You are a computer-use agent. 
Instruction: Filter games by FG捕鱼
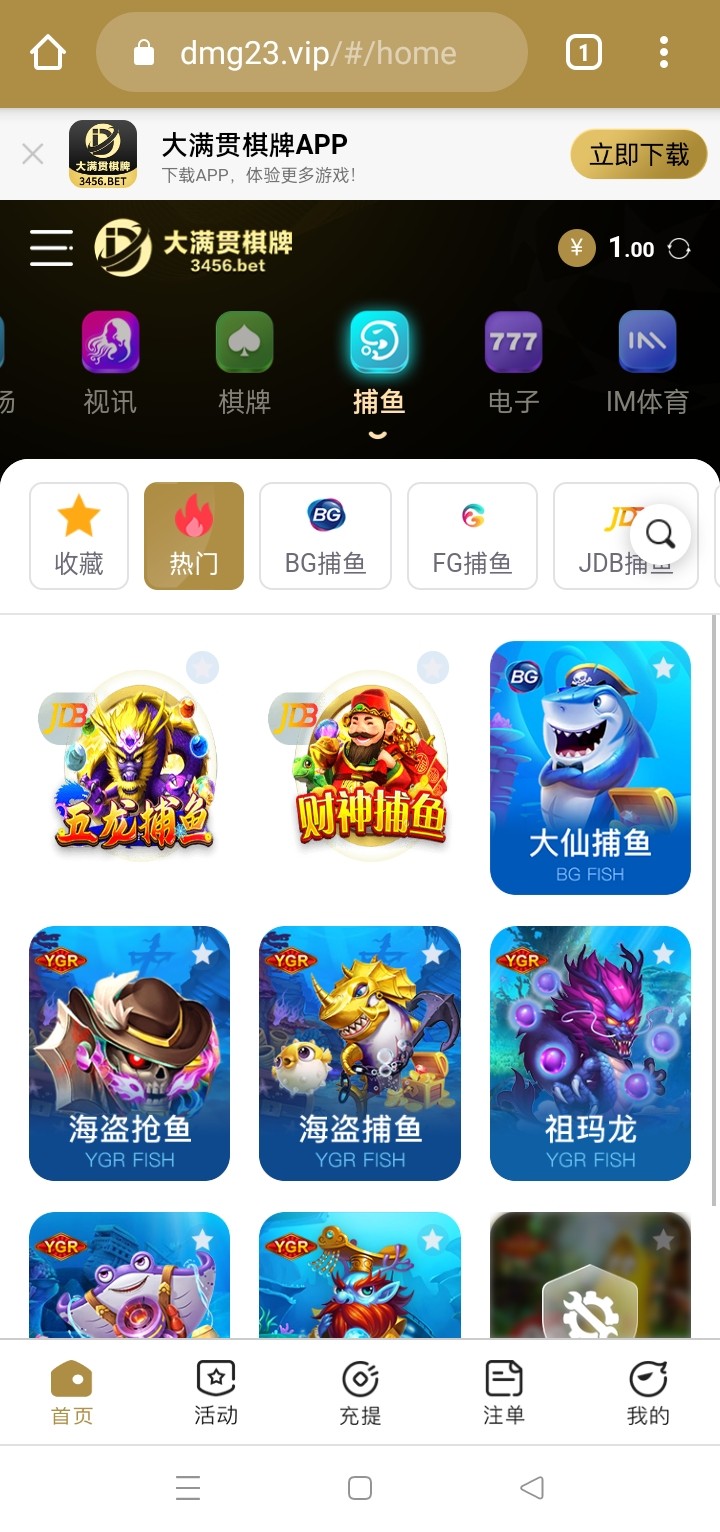(x=472, y=536)
